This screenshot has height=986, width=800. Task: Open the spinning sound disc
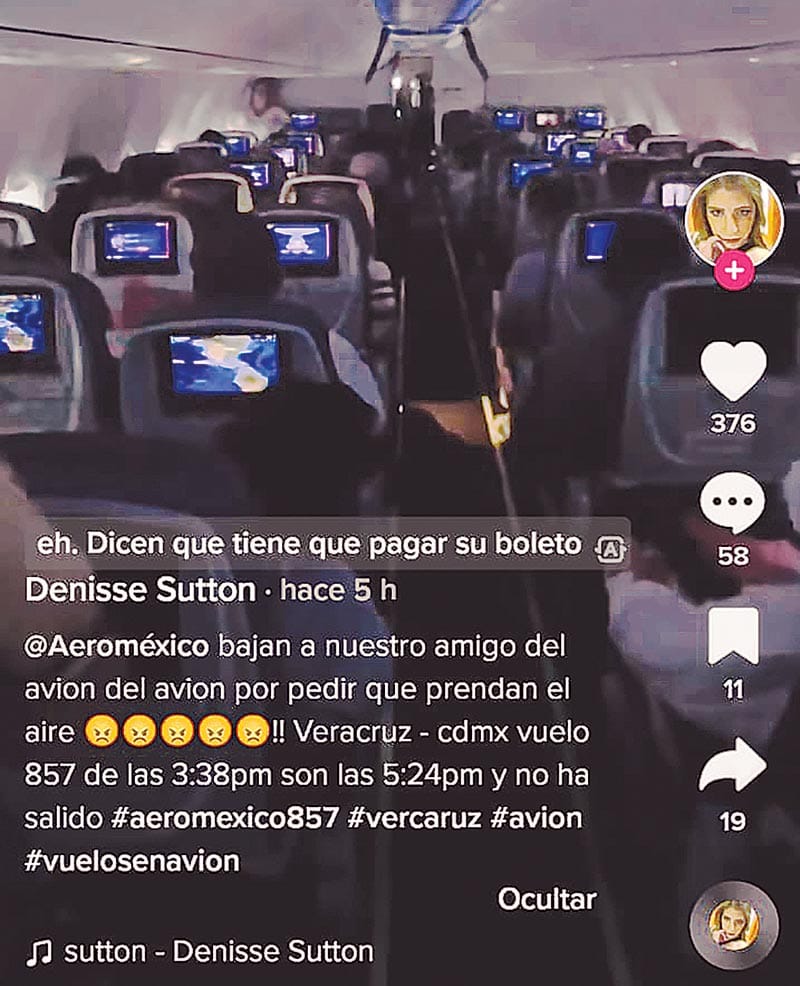[x=734, y=925]
